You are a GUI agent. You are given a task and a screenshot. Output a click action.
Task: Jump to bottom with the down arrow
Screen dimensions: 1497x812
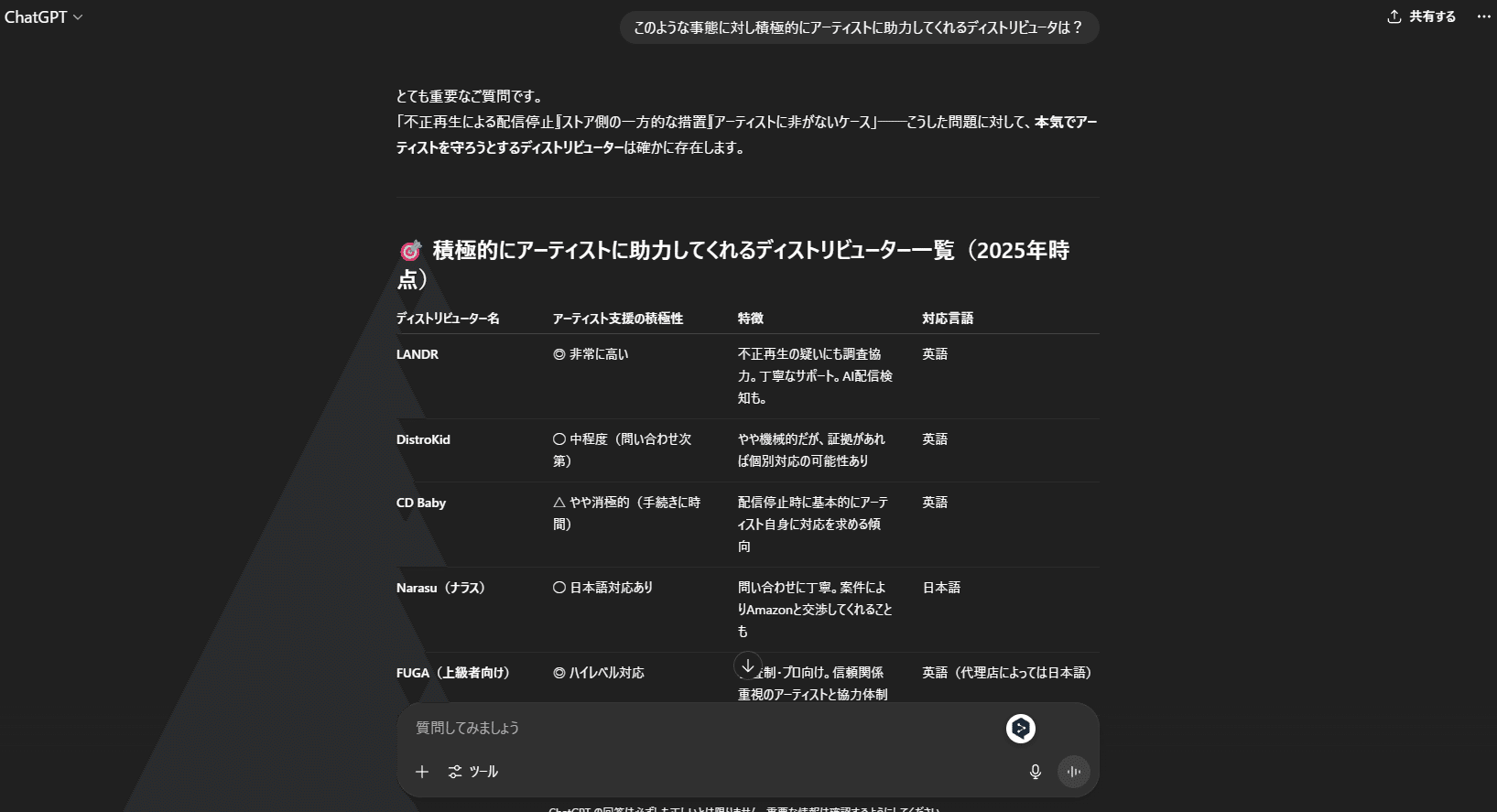coord(748,666)
